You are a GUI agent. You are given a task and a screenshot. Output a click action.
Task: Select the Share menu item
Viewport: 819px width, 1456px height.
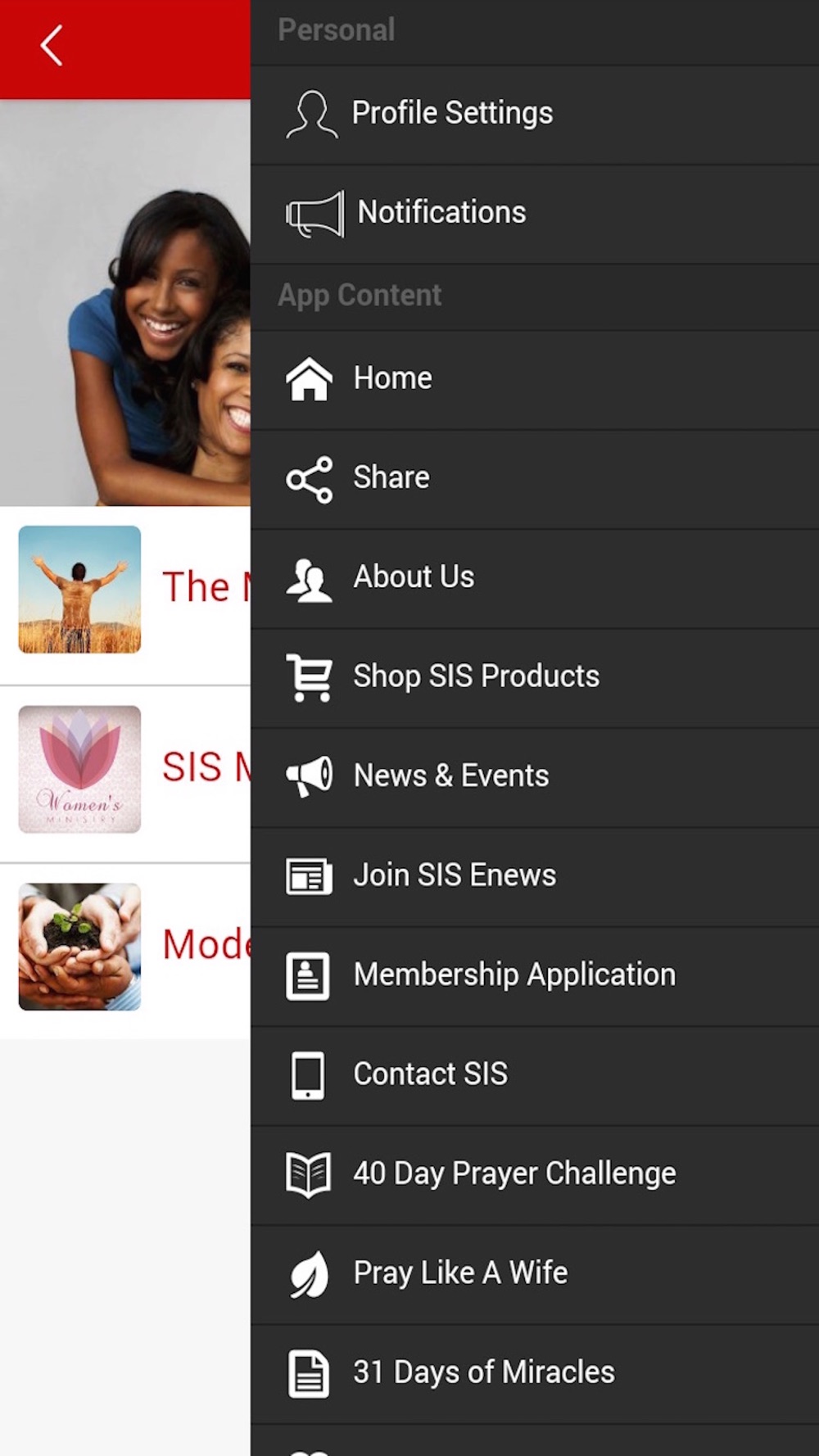(x=391, y=477)
